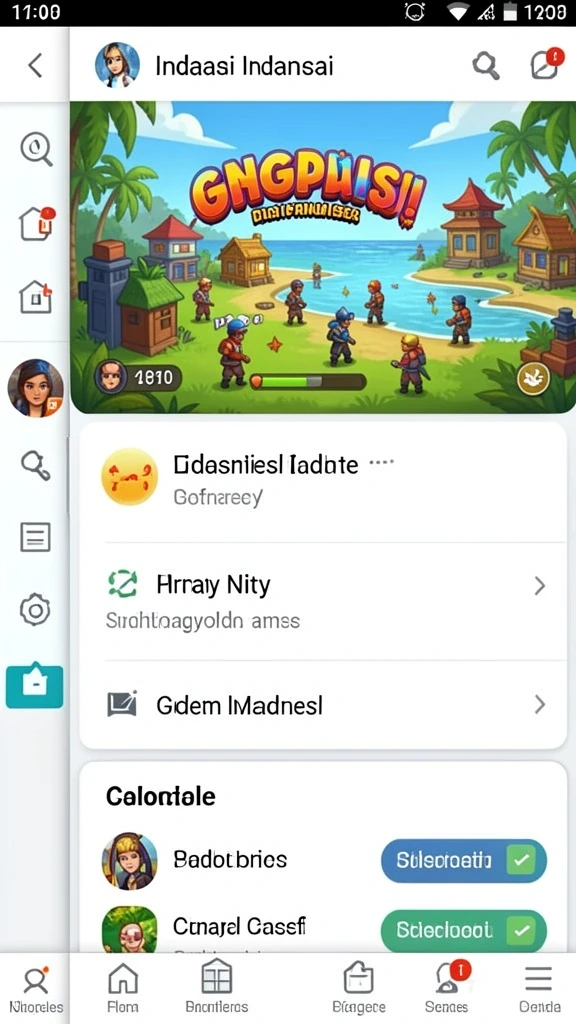Open the Denda menu tab
The width and height of the screenshot is (576, 1024).
pyautogui.click(x=539, y=987)
